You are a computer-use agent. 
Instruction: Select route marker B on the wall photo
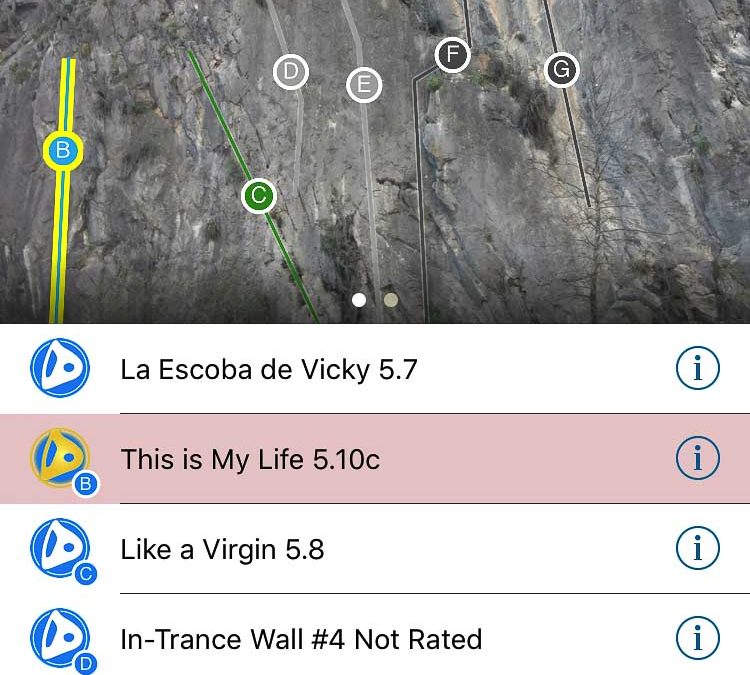63,151
